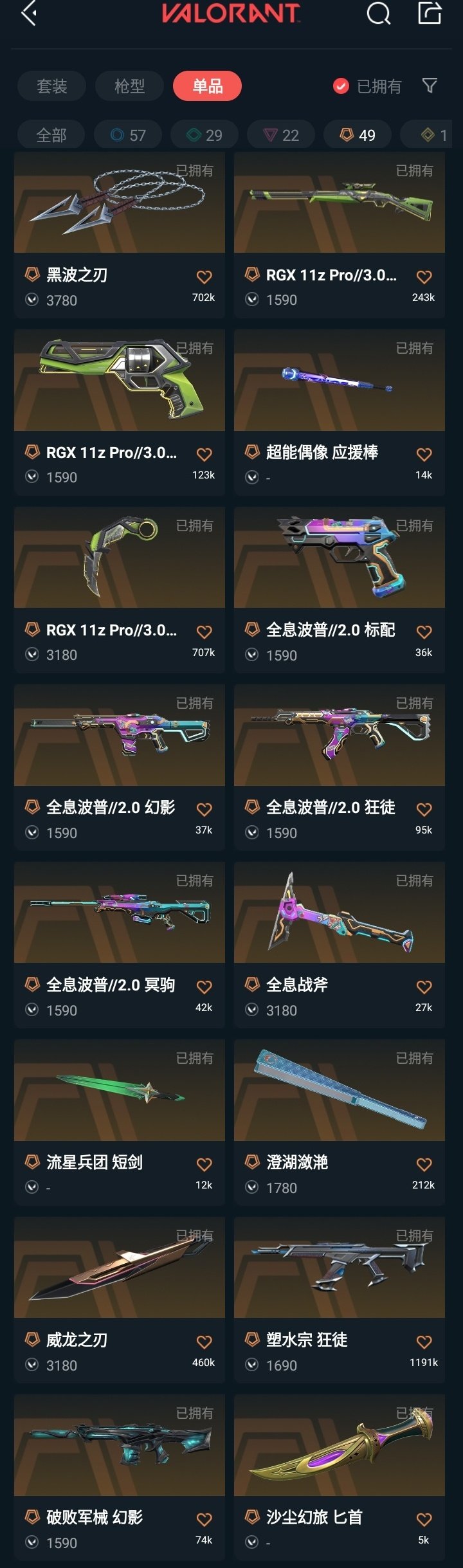Open the search icon in header
The image size is (463, 1568).
(378, 13)
